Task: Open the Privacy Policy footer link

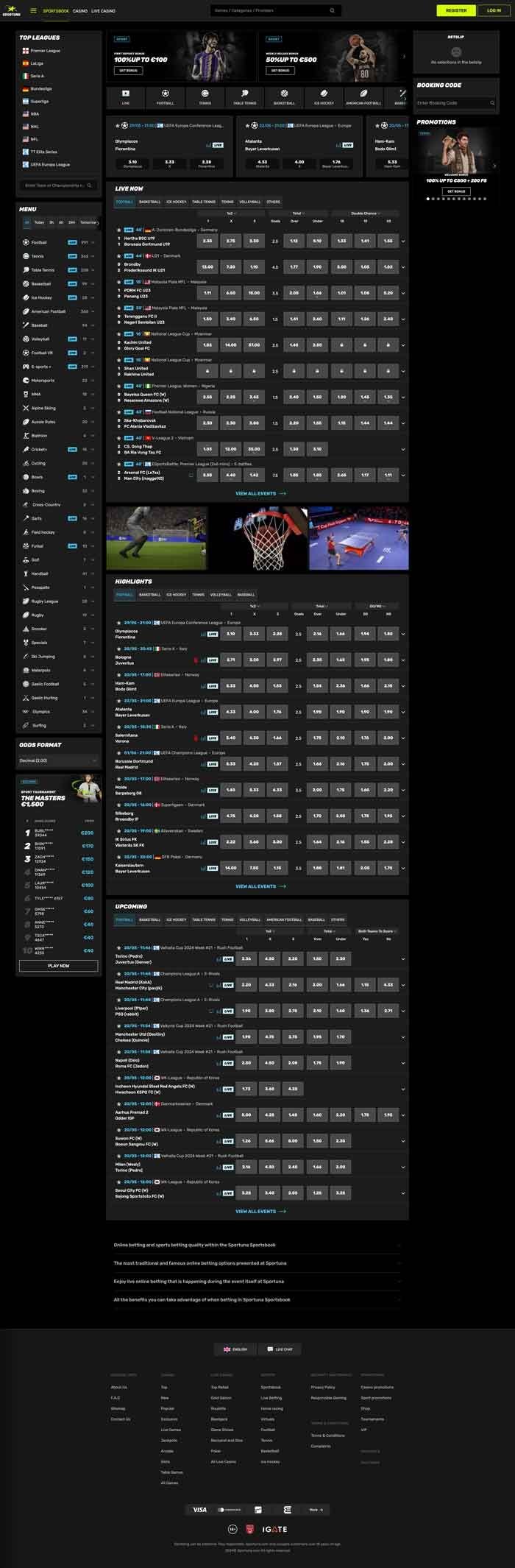Action: coord(323,1387)
